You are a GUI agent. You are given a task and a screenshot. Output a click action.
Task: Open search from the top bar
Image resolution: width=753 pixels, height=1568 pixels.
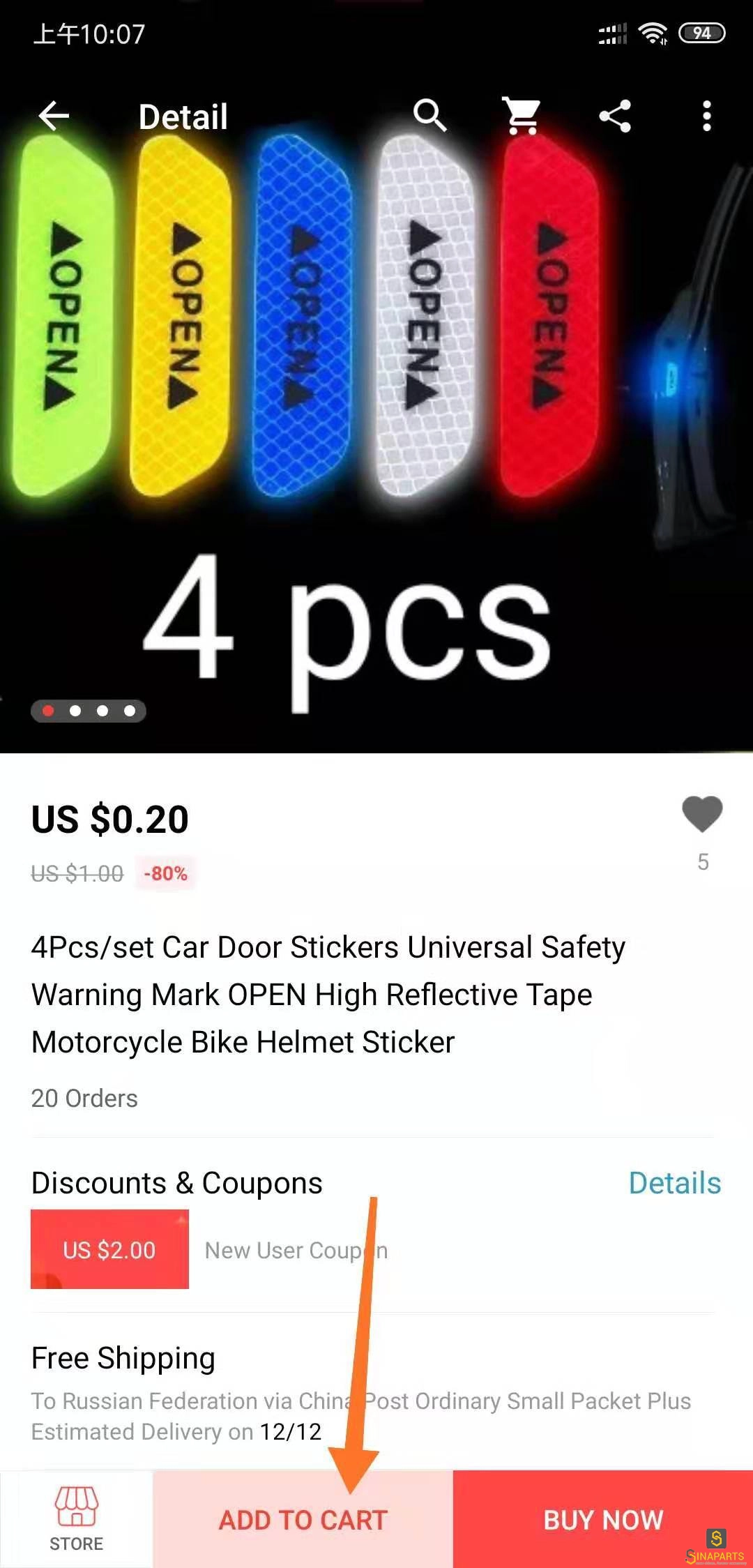coord(429,116)
